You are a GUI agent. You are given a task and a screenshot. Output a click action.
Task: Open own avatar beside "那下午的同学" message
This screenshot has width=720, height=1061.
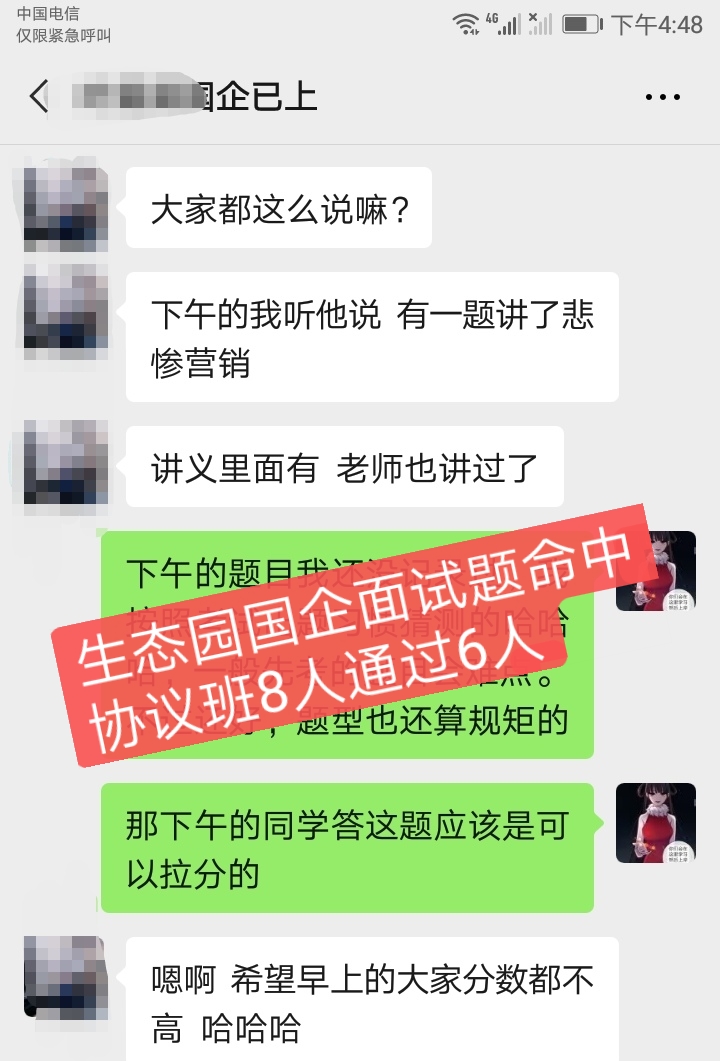655,823
